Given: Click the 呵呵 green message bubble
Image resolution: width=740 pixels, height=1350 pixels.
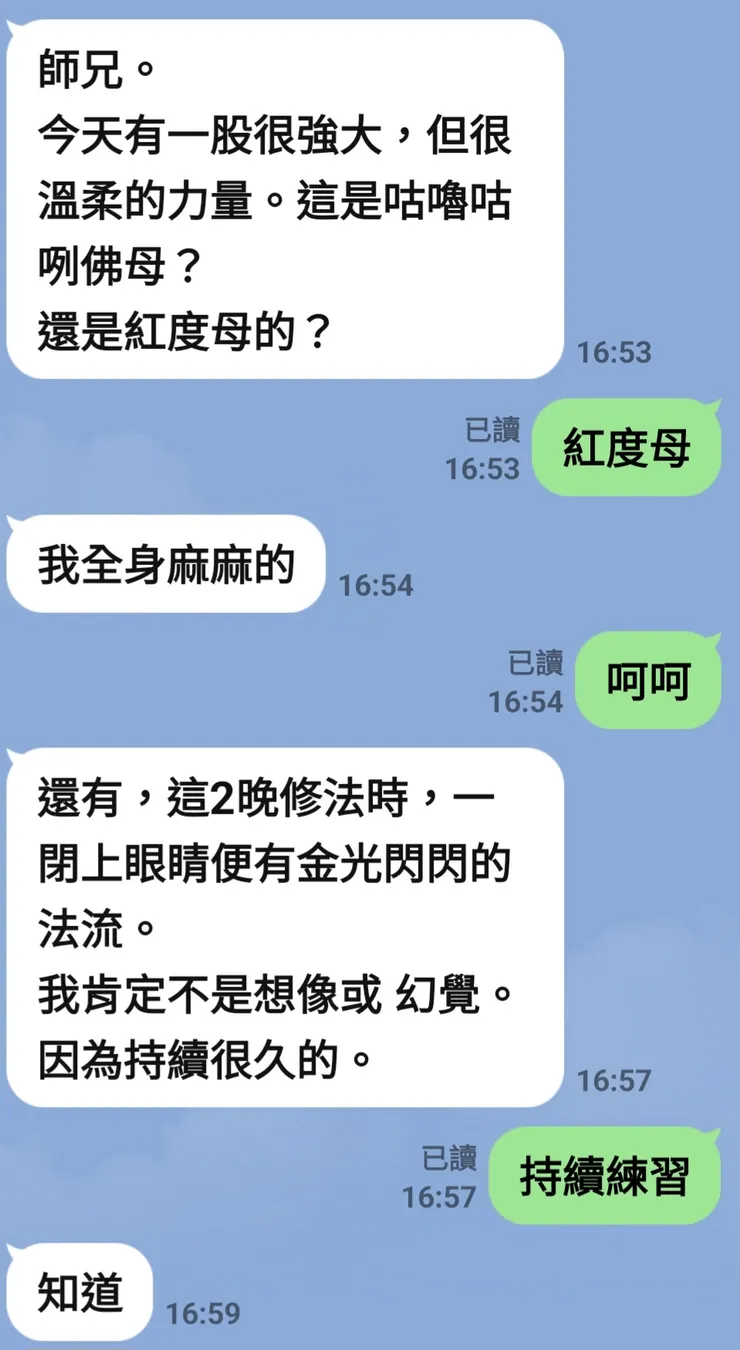Looking at the screenshot, I should coord(648,681).
